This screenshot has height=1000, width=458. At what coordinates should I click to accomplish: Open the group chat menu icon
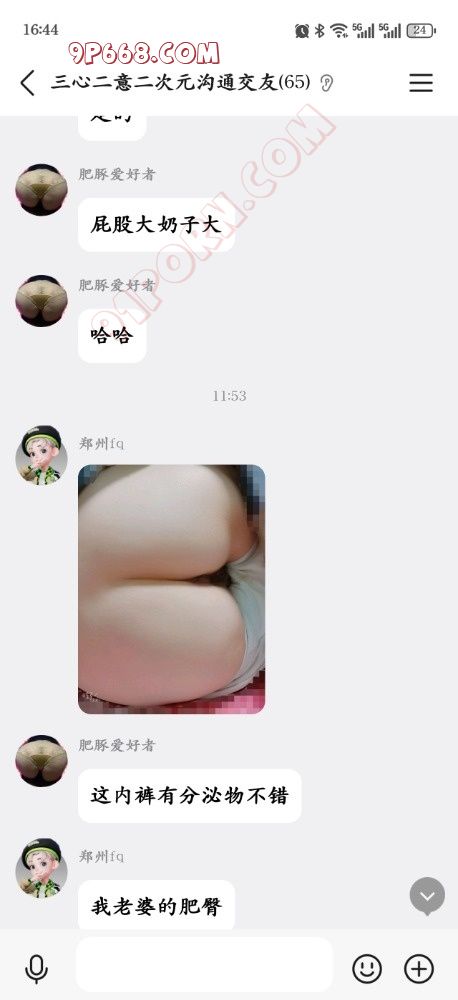pyautogui.click(x=421, y=83)
